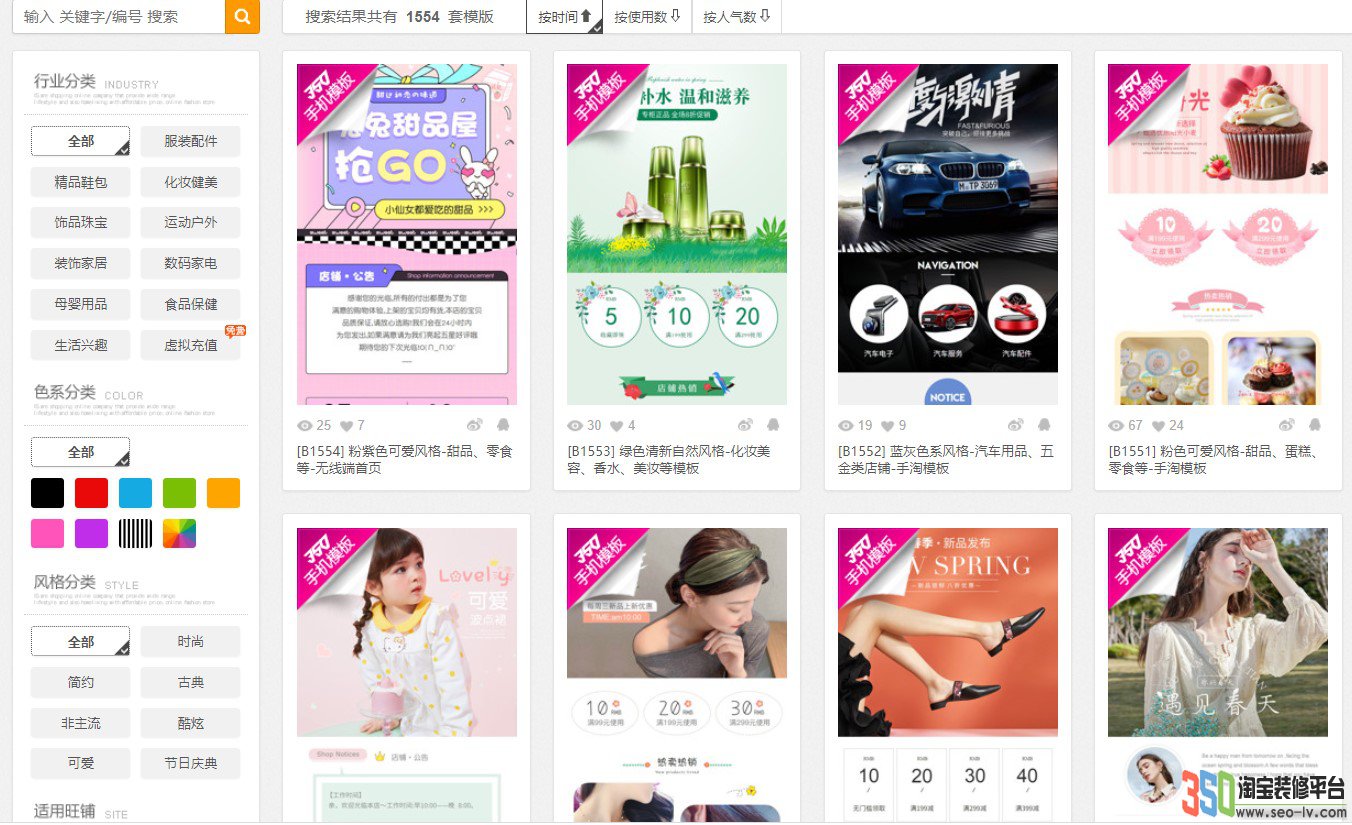This screenshot has height=825, width=1352.
Task: Sort results by 按使用数
Action: click(x=647, y=16)
